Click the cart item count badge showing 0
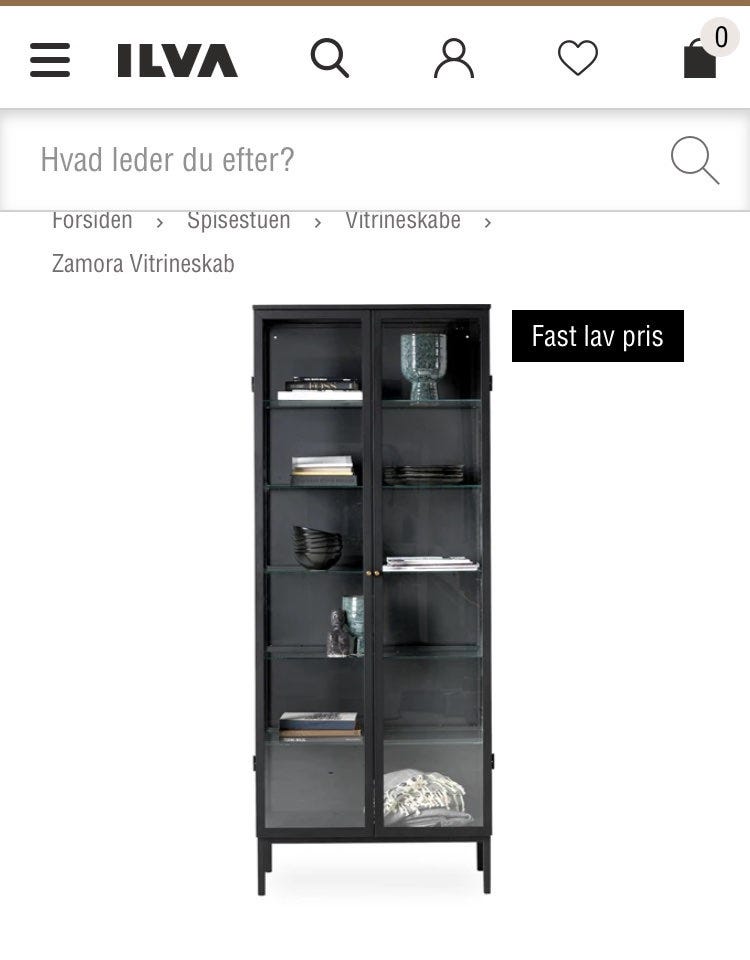The width and height of the screenshot is (750, 960). pyautogui.click(x=720, y=36)
